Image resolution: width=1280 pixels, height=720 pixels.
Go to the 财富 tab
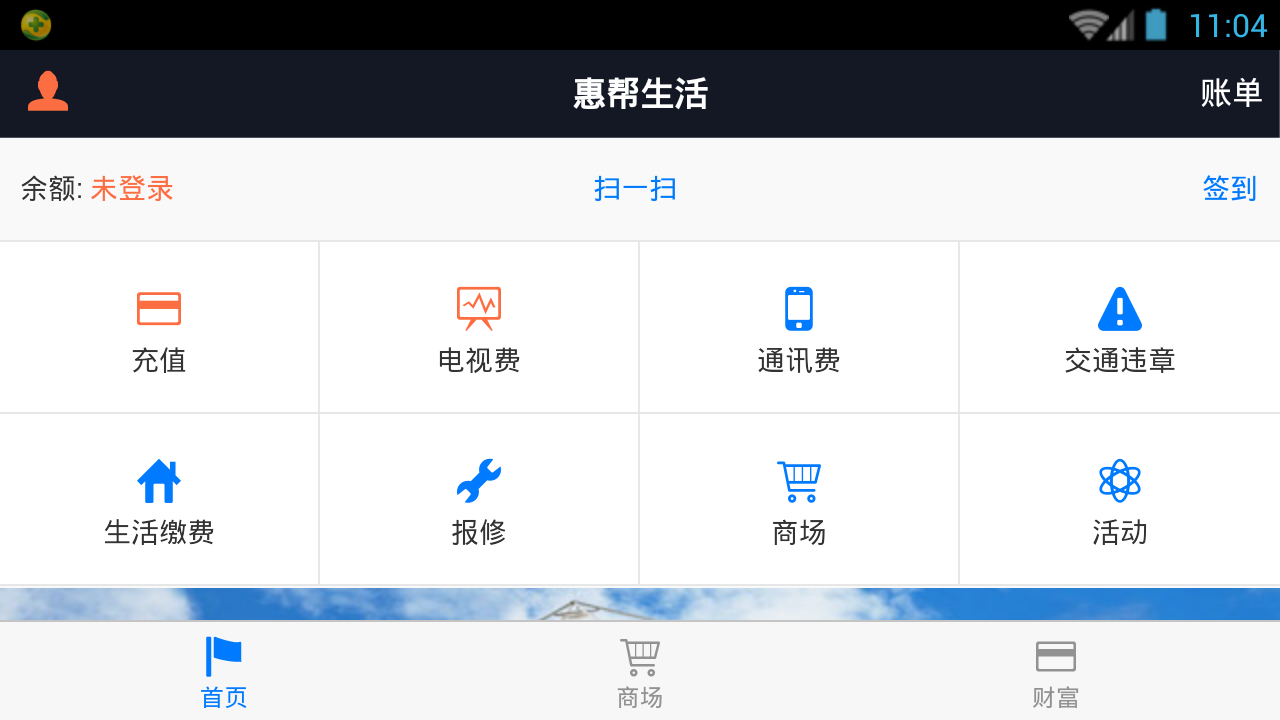(x=1055, y=672)
